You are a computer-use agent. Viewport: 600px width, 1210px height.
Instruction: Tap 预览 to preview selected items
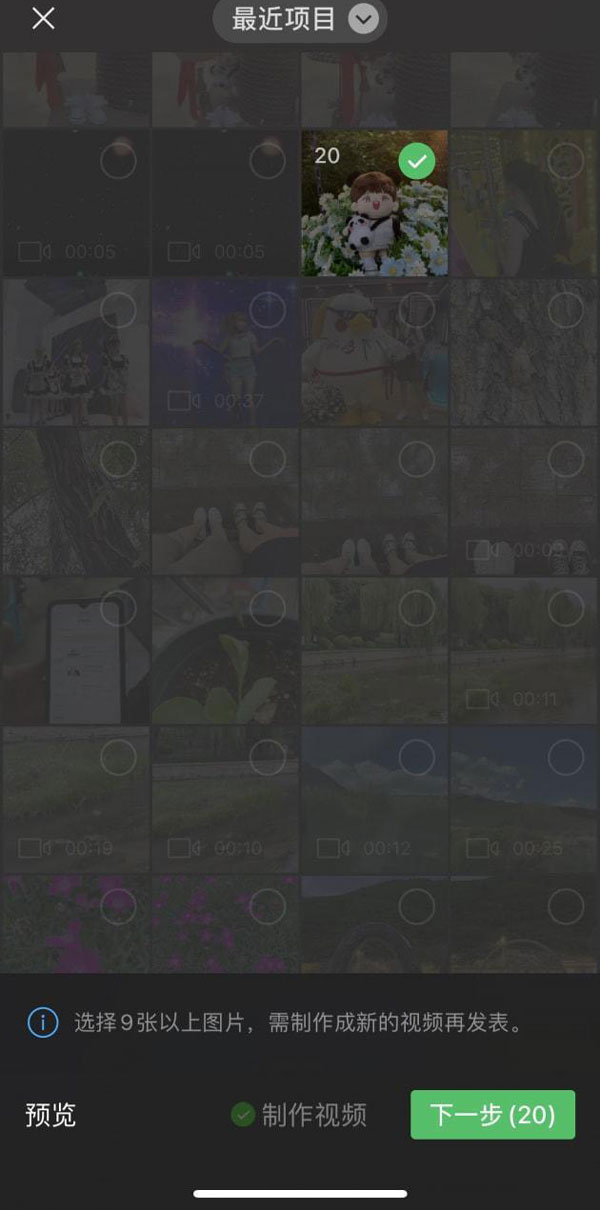[51, 1115]
